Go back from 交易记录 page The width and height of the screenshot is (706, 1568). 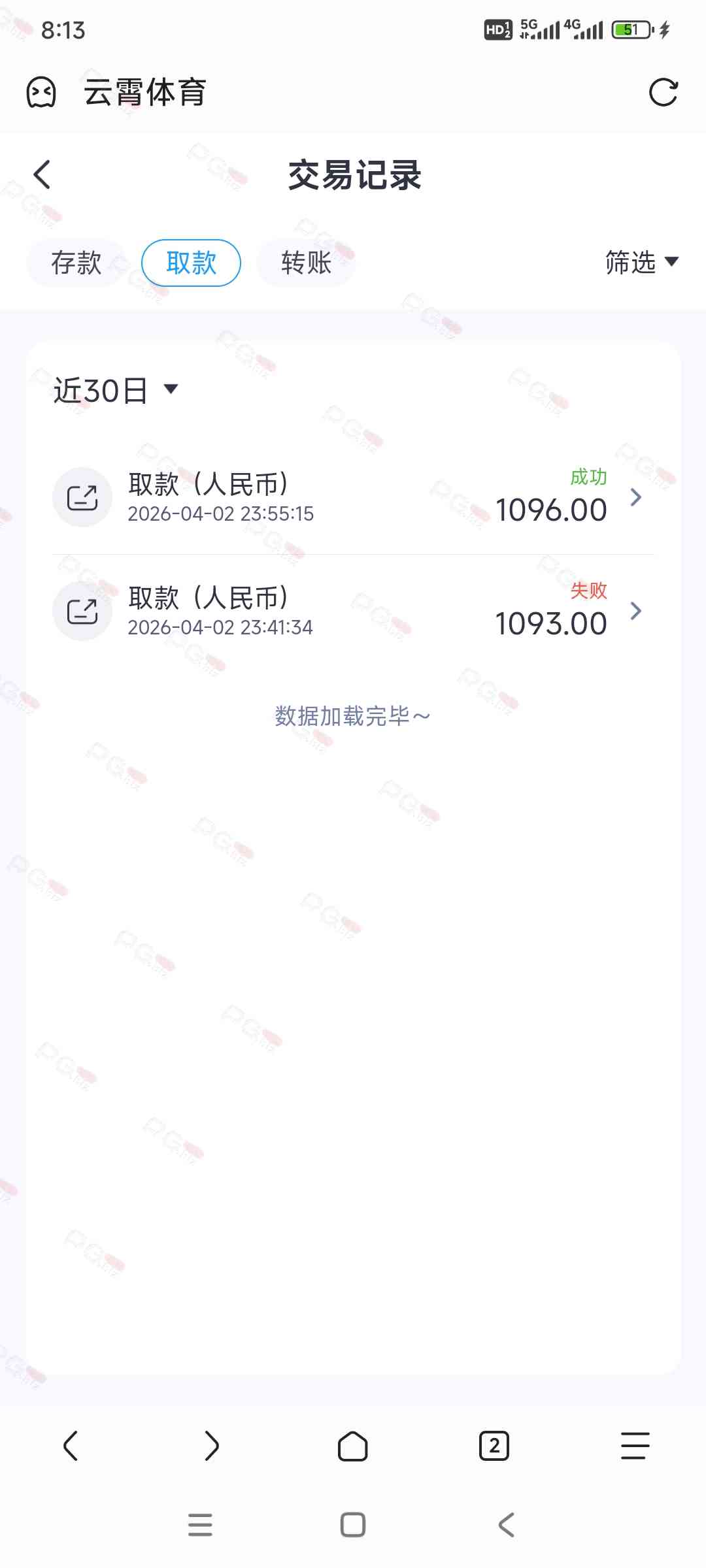click(42, 174)
